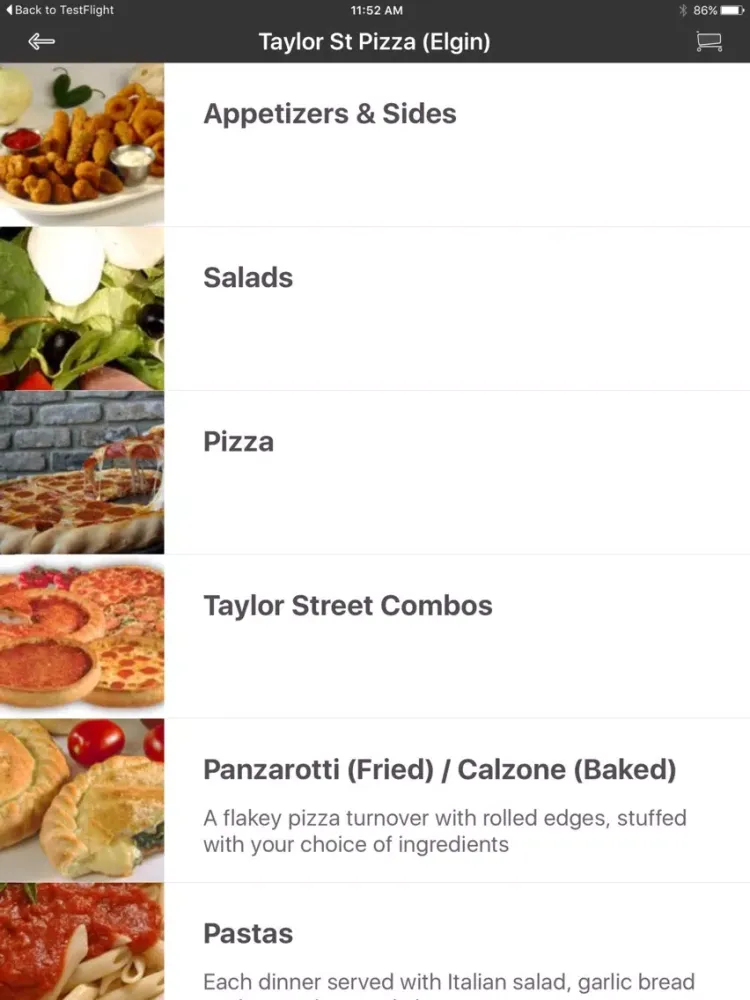
Task: Open the shopping cart
Action: (x=709, y=41)
